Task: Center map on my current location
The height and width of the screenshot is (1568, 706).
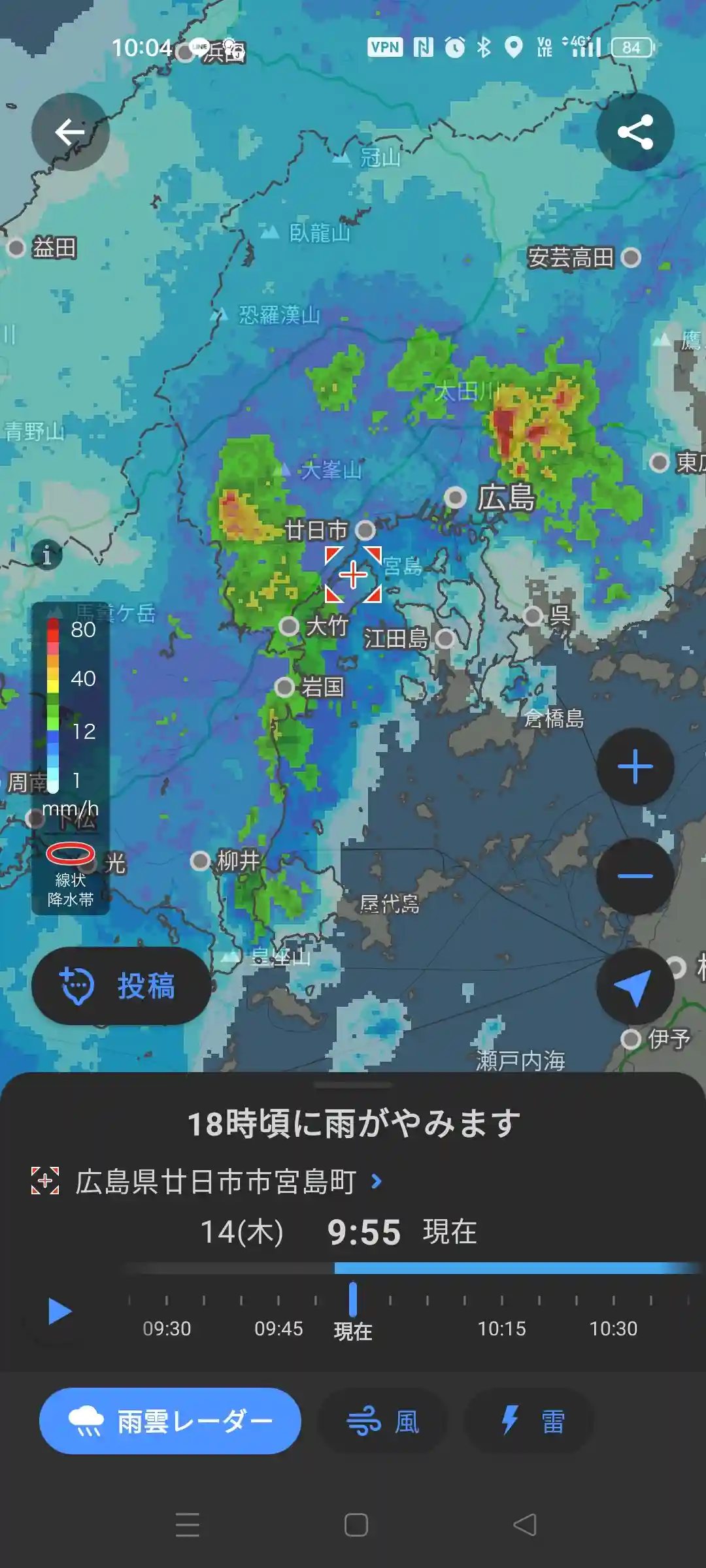Action: point(635,986)
